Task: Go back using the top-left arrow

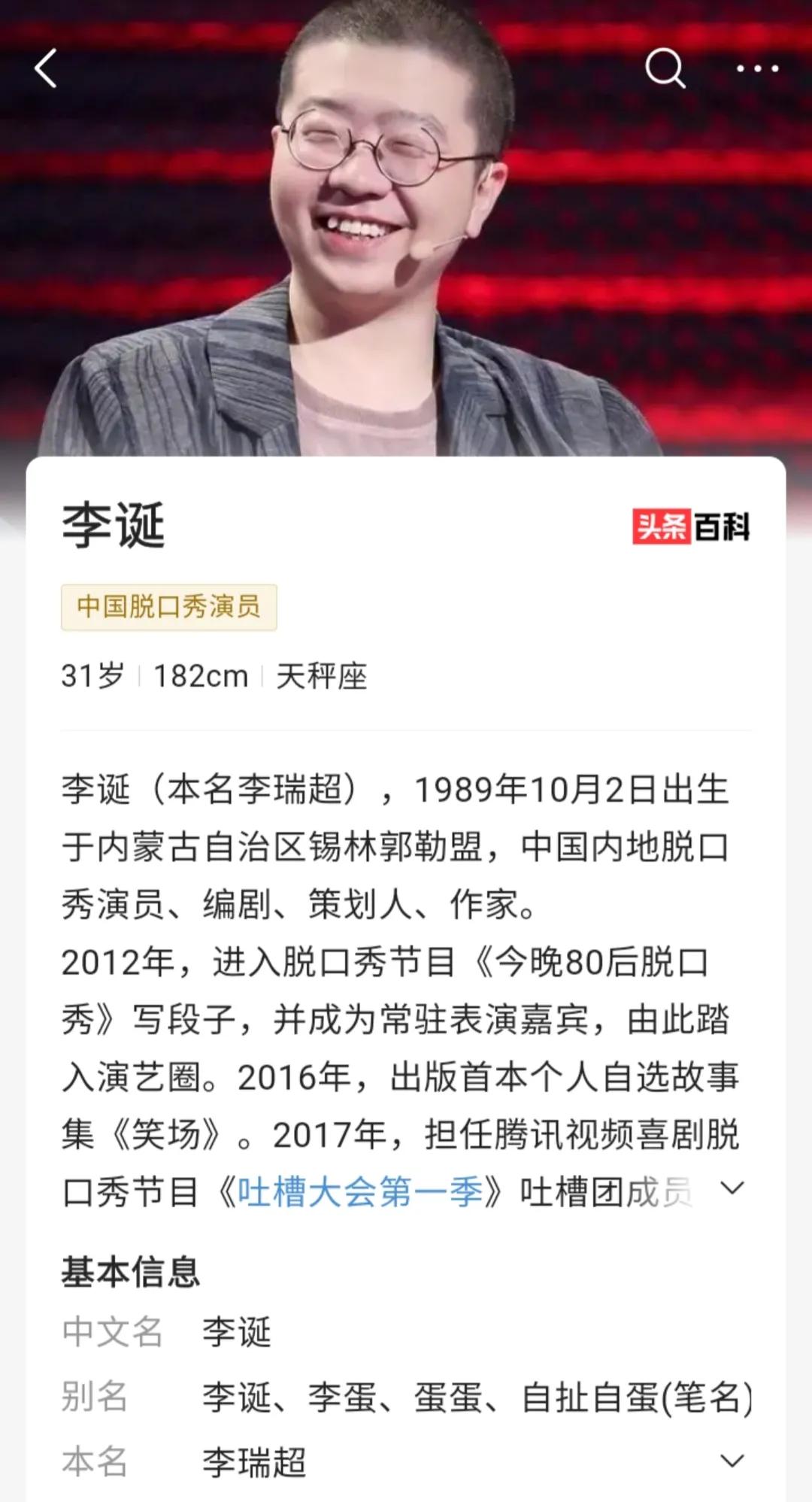Action: 47,68
